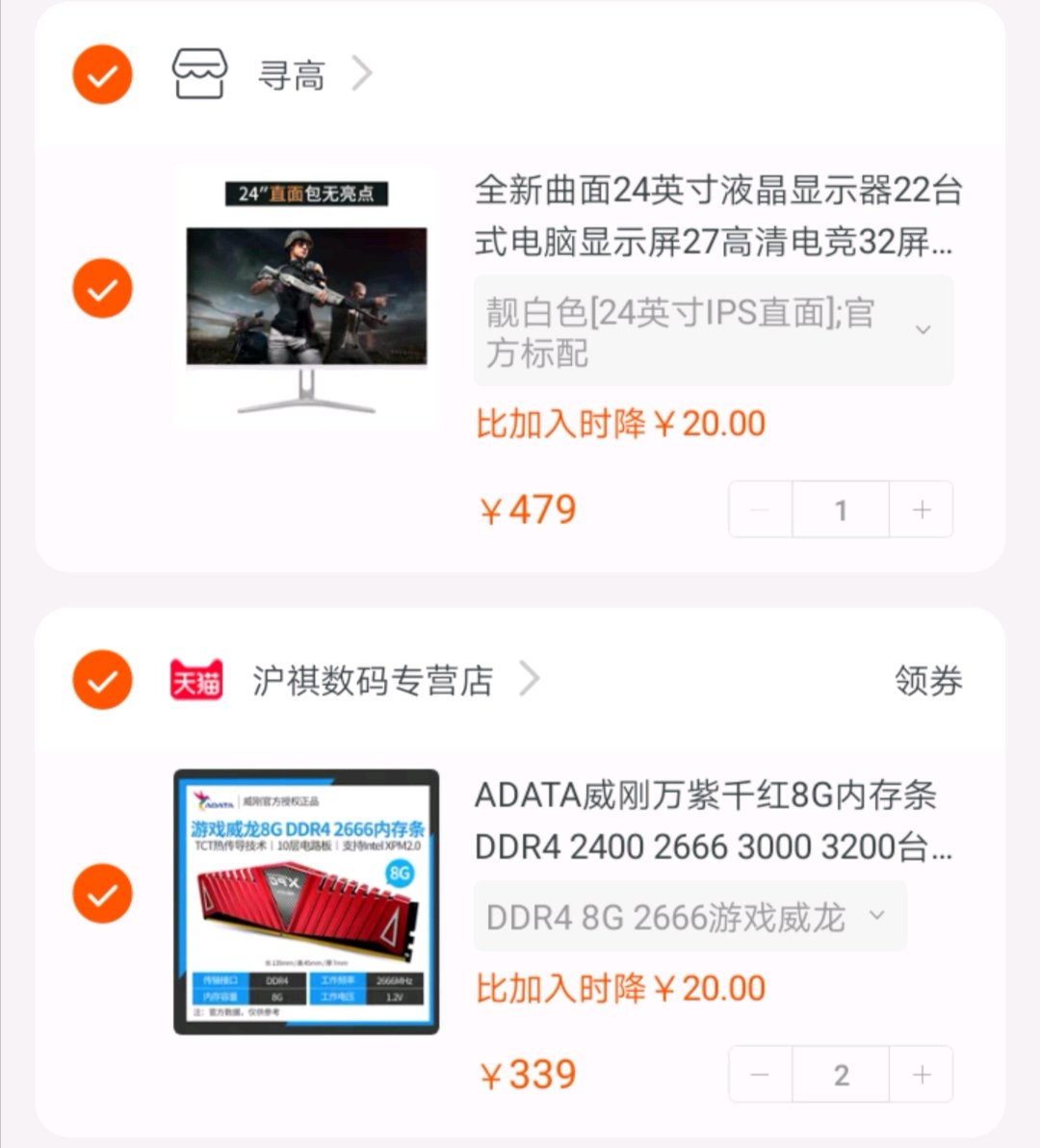Image resolution: width=1040 pixels, height=1148 pixels.
Task: Decrease the monitor quantity
Action: coord(760,509)
